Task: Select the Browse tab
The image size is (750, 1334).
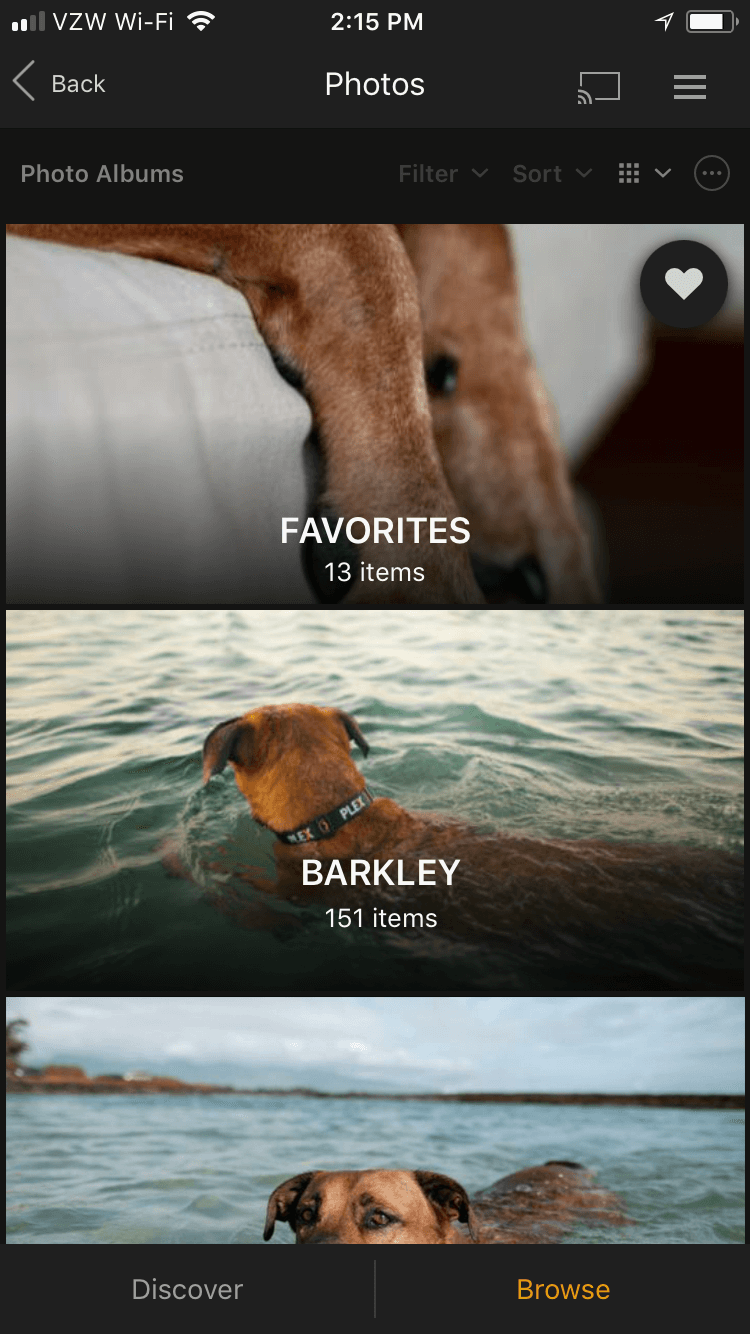Action: [563, 1289]
